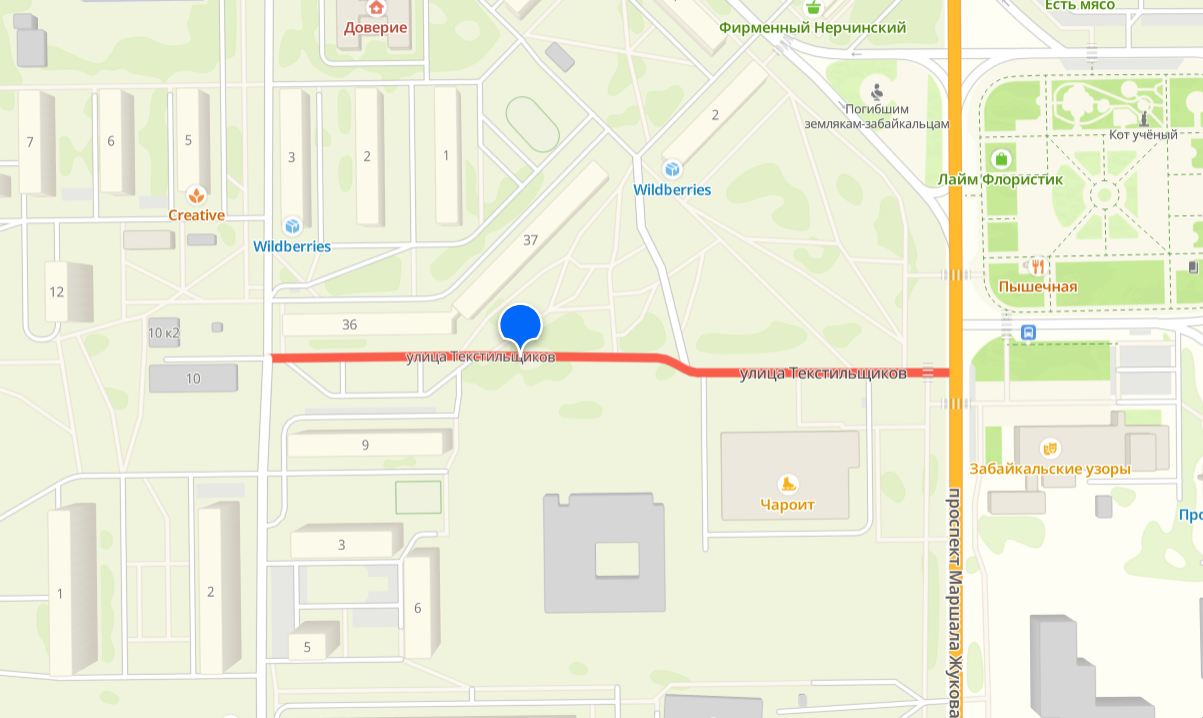Screen dimensions: 1203x718
Task: Open the Creative place marker
Action: 197,195
